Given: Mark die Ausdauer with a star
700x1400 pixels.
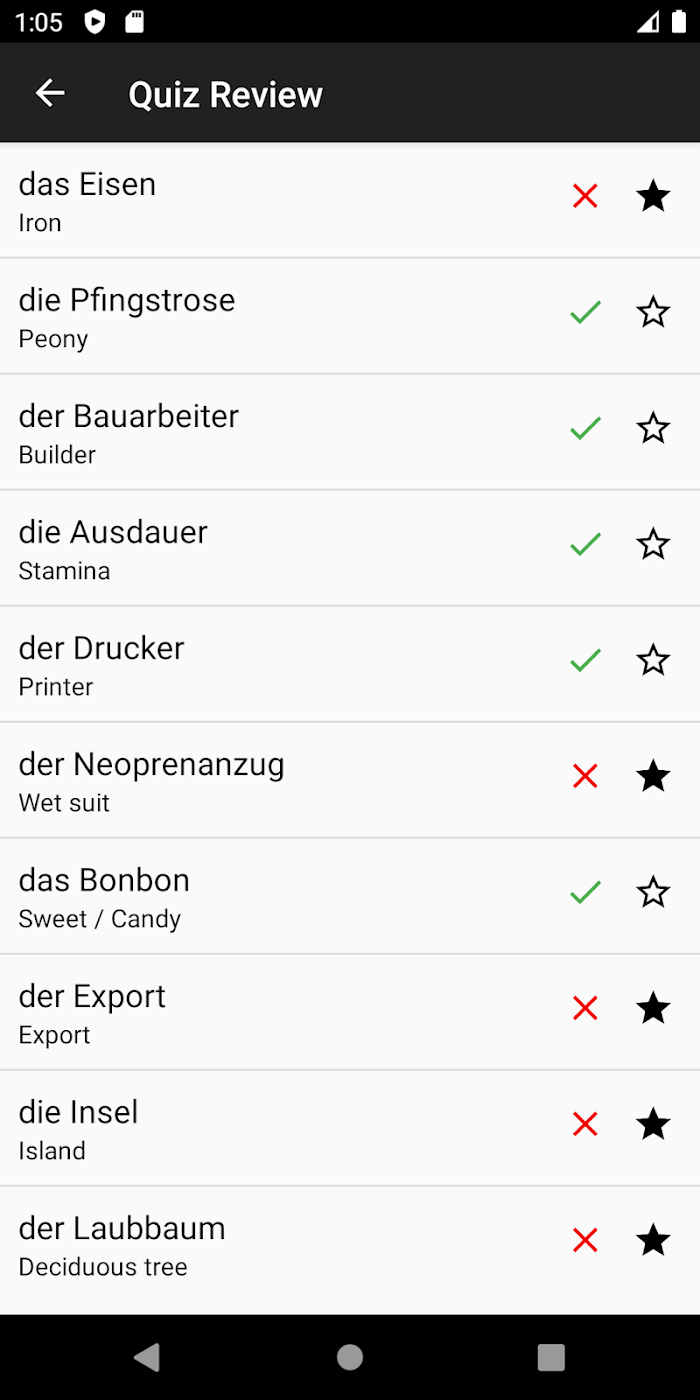Looking at the screenshot, I should tap(653, 544).
